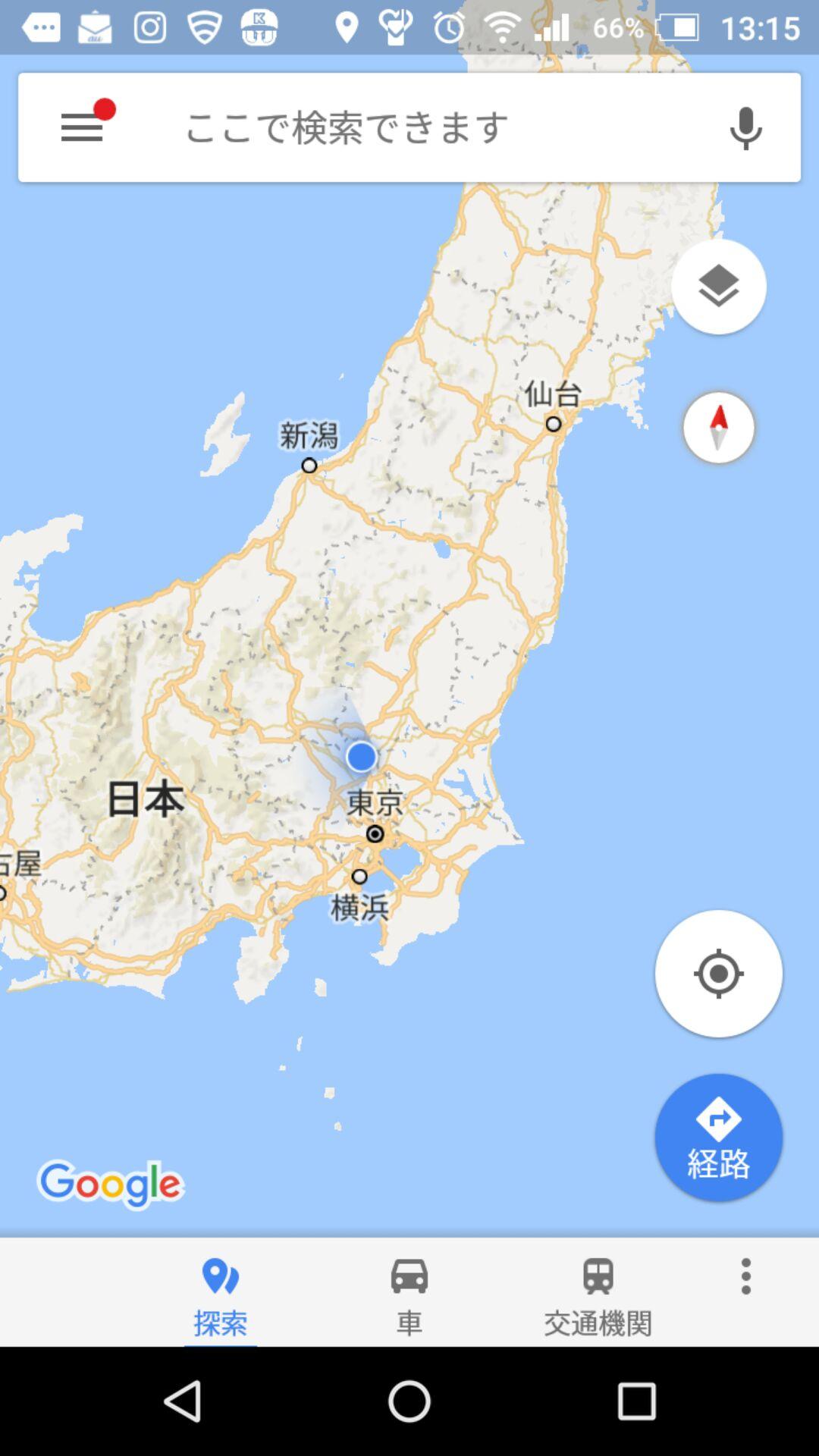This screenshot has height=1456, width=819.
Task: Tap the microphone icon for voice search
Action: [745, 127]
